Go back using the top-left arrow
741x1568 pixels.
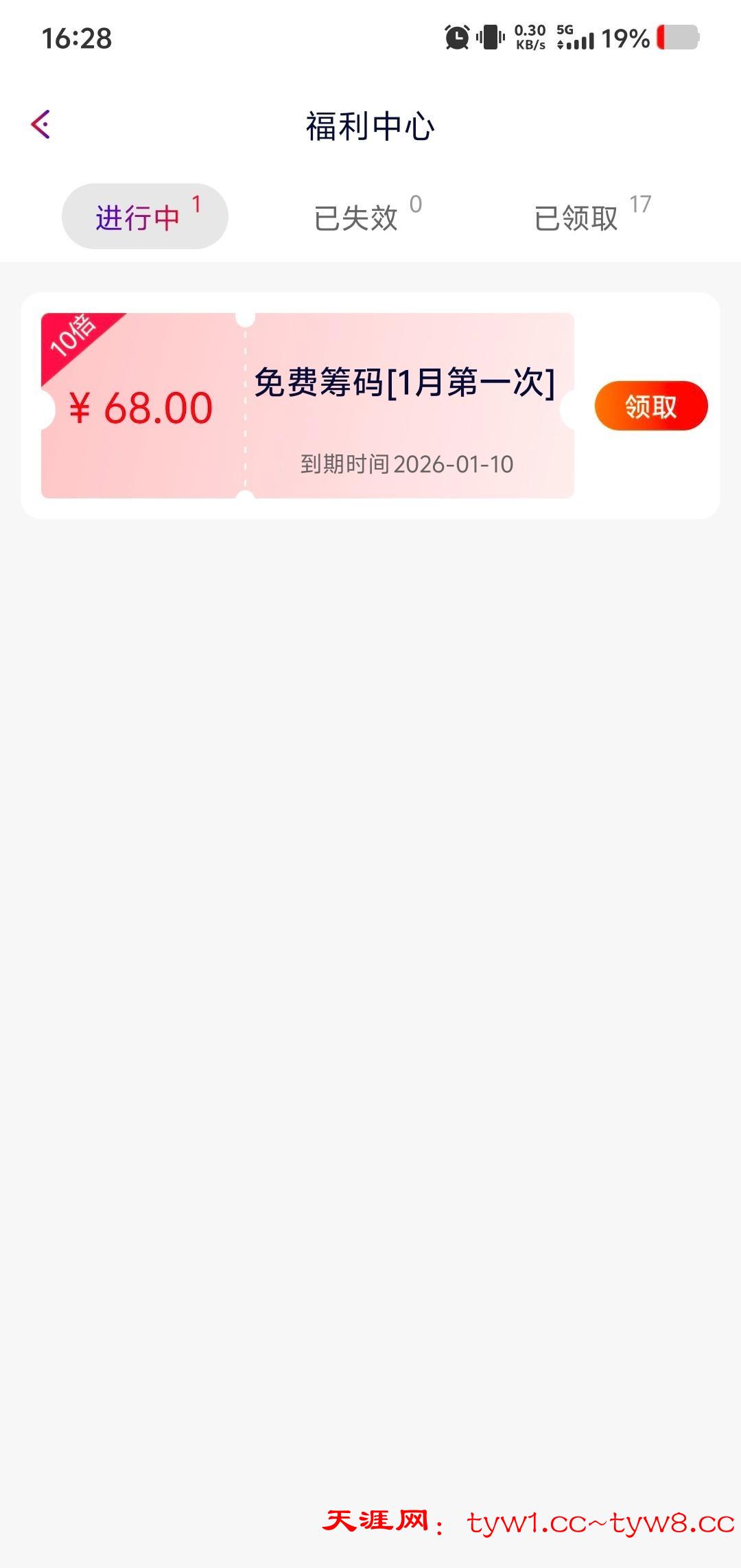pyautogui.click(x=41, y=125)
